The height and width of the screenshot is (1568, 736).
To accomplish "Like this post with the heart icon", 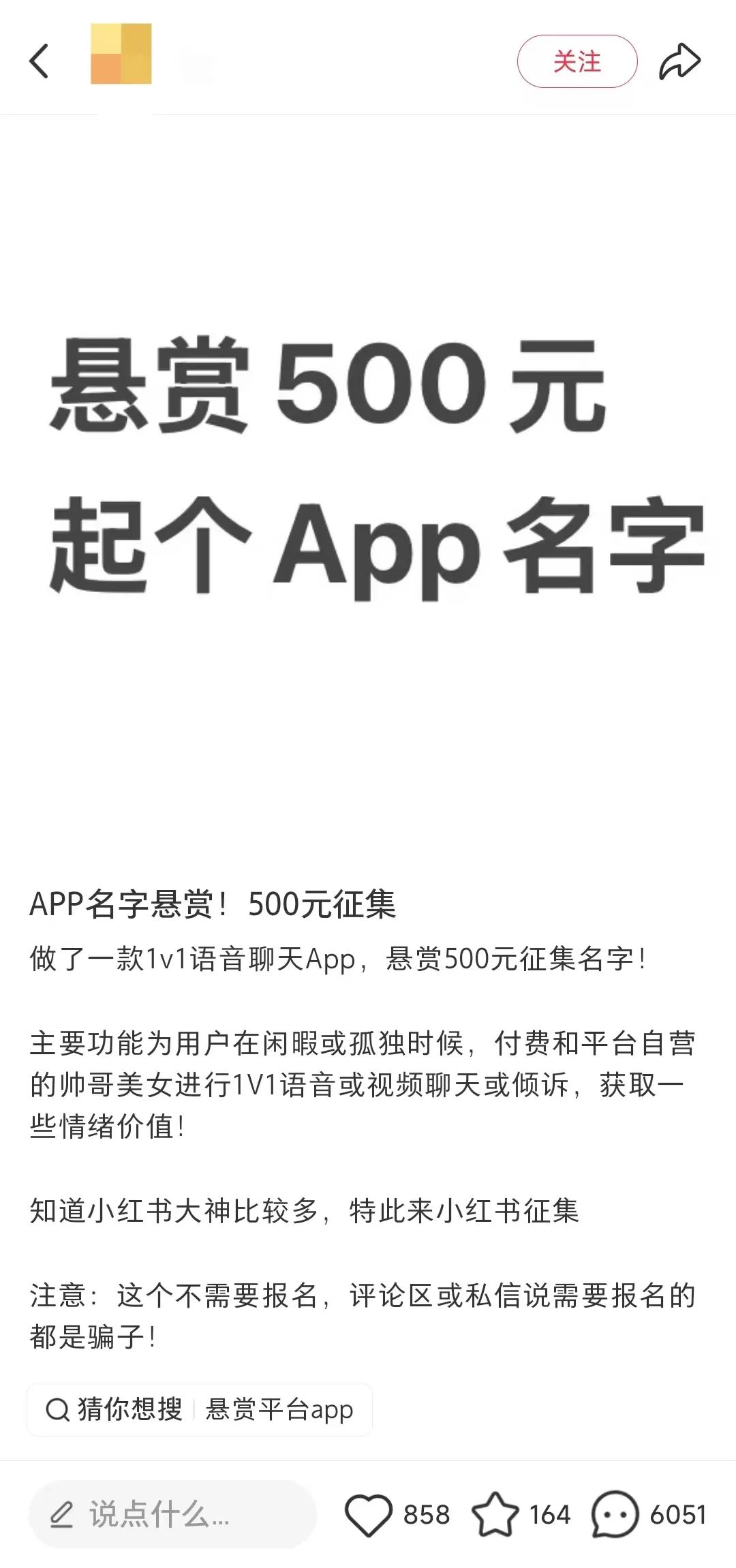I will click(368, 1515).
